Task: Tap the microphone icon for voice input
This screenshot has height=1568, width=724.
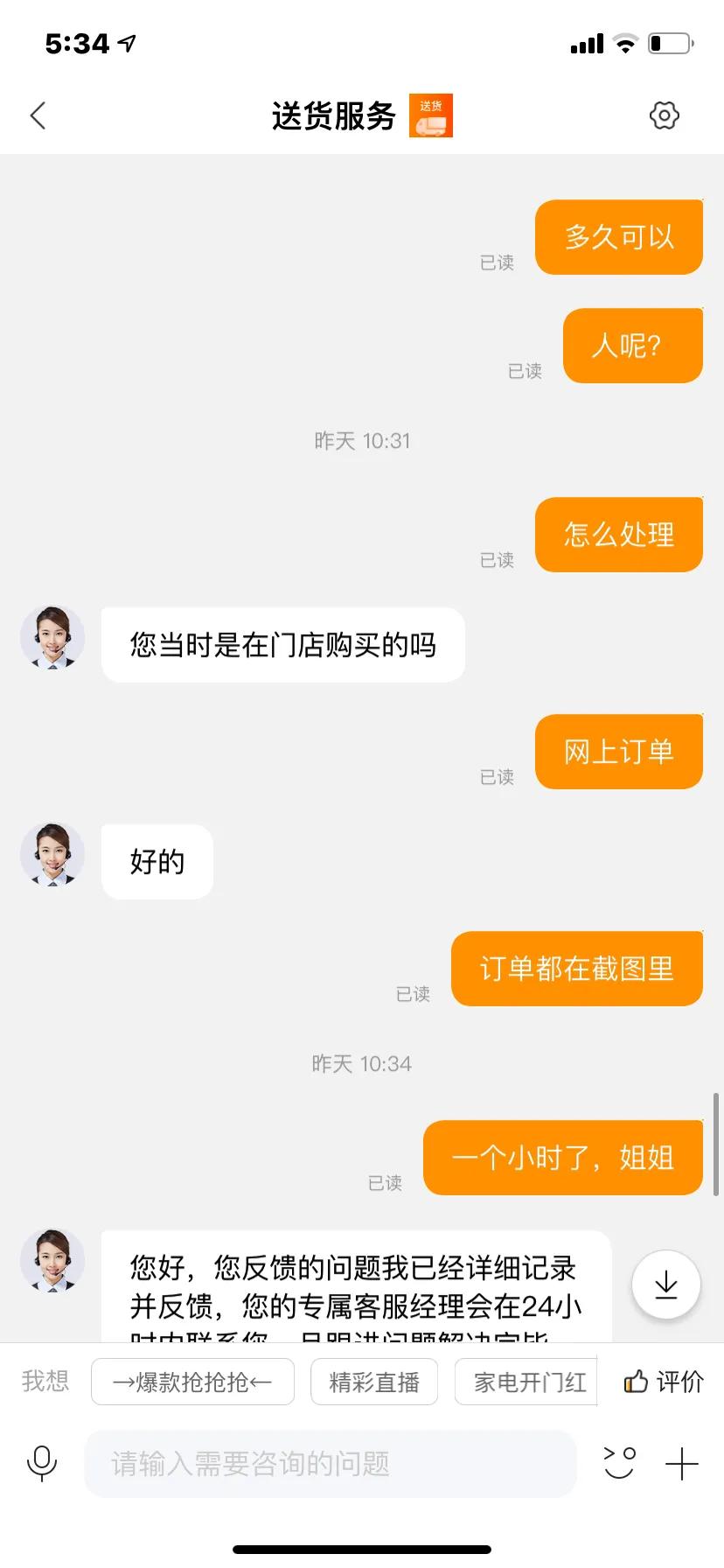Action: 40,1463
